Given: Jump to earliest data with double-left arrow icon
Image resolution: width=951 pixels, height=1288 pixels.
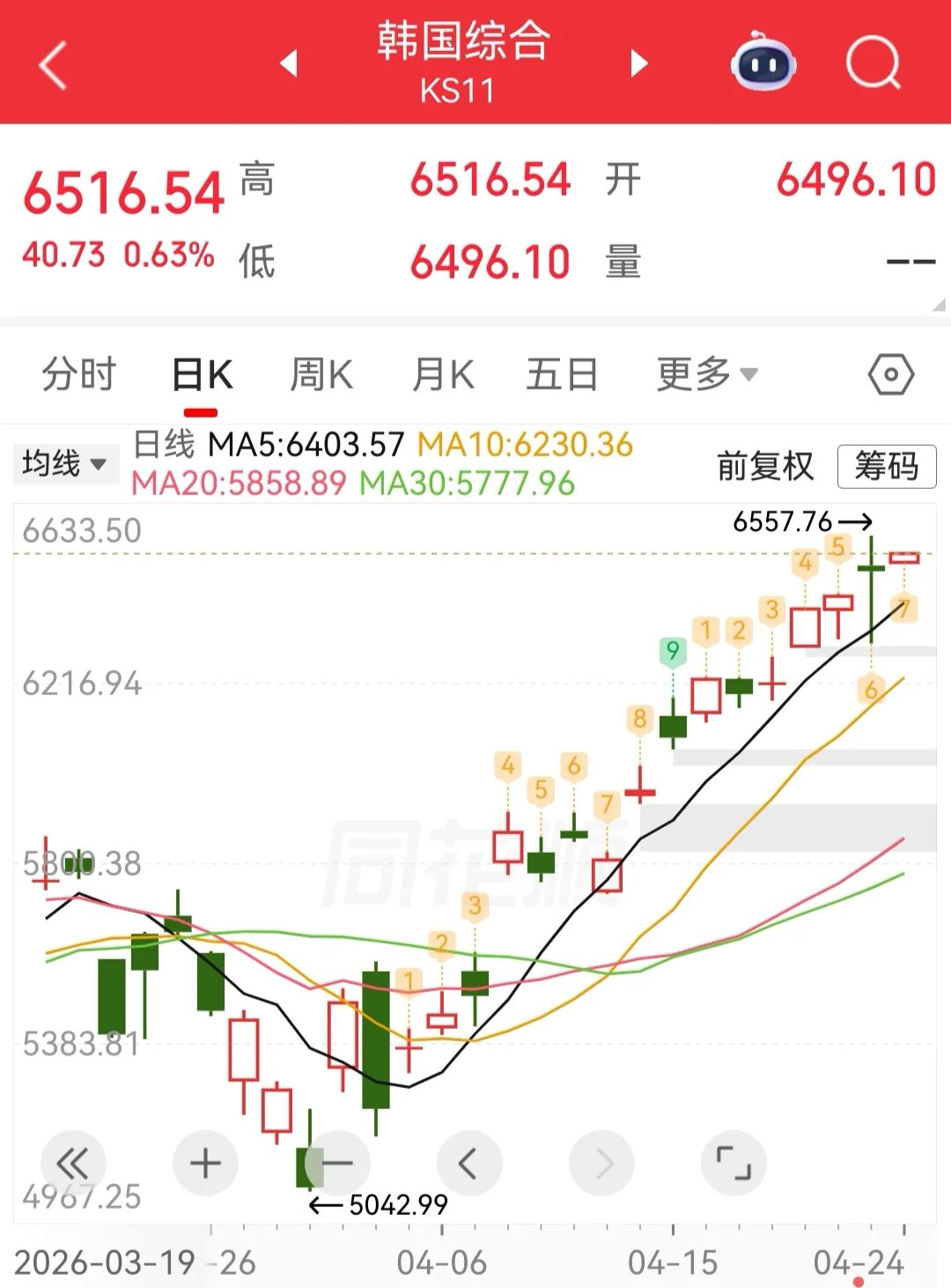Looking at the screenshot, I should tap(73, 1162).
